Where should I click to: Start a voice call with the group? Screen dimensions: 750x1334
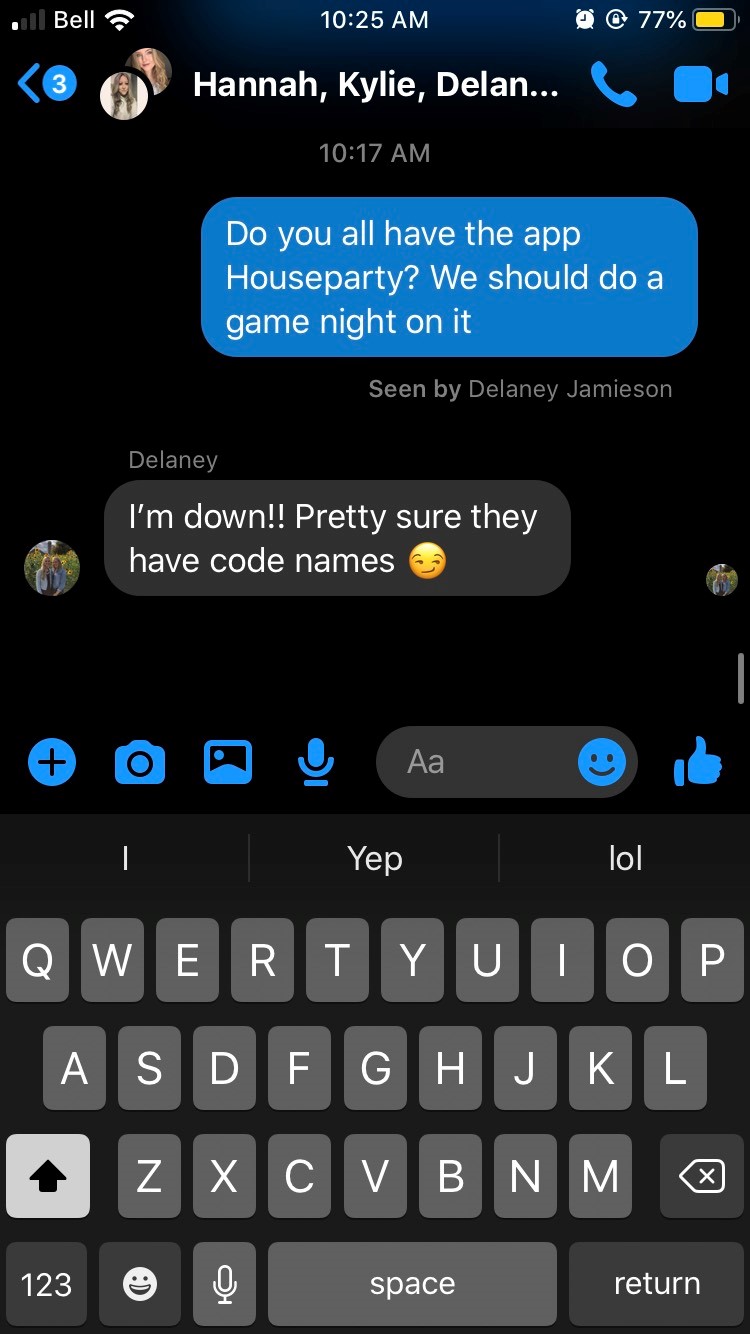click(613, 85)
